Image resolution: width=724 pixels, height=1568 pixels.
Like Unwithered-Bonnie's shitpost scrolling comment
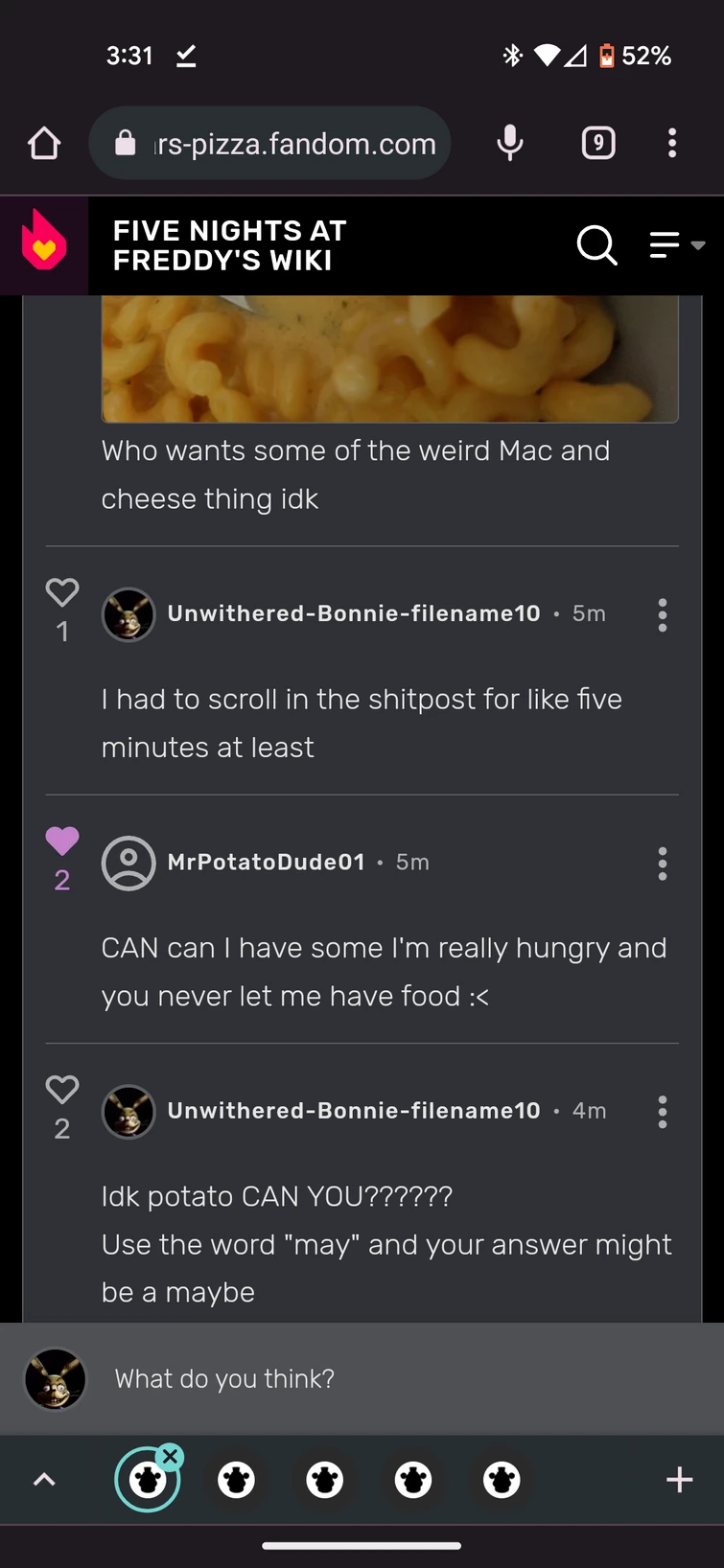pyautogui.click(x=62, y=591)
